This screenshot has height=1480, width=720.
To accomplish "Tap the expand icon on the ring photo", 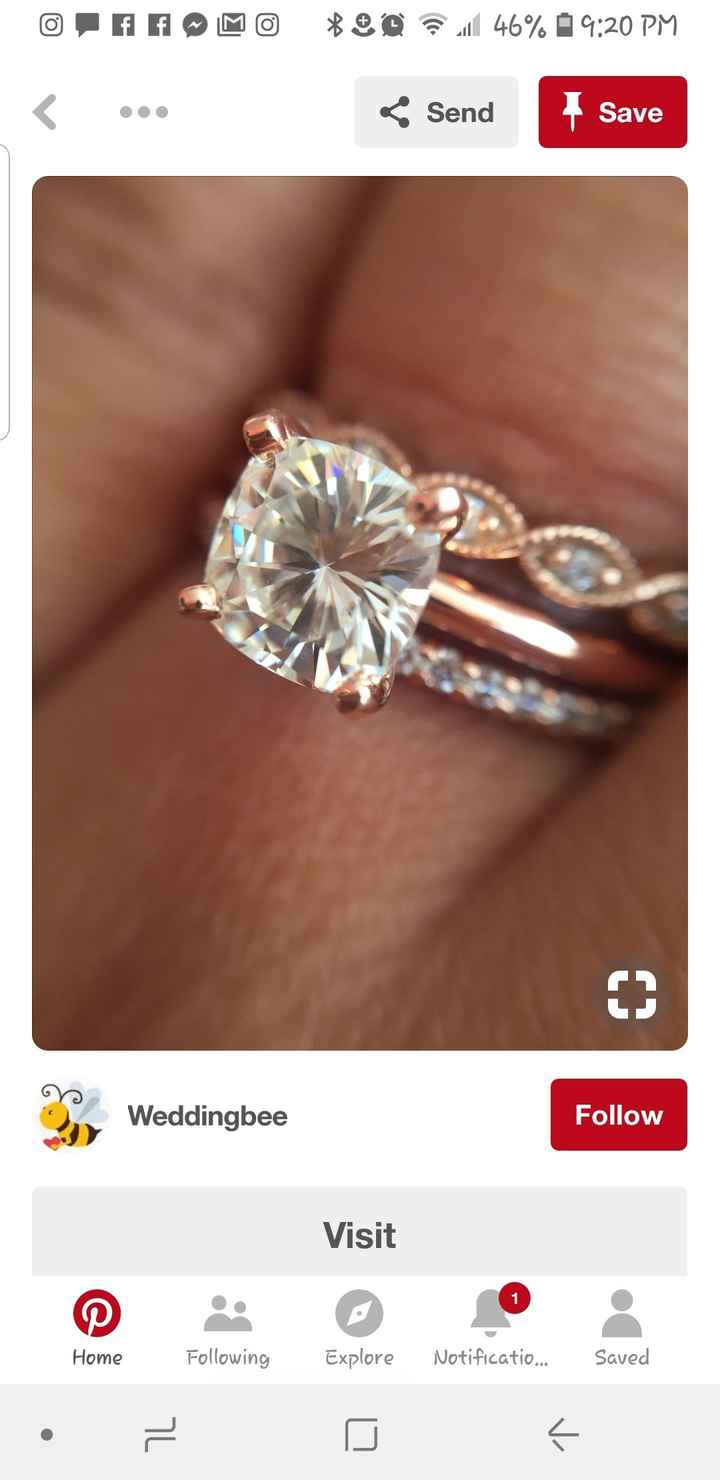I will 631,993.
